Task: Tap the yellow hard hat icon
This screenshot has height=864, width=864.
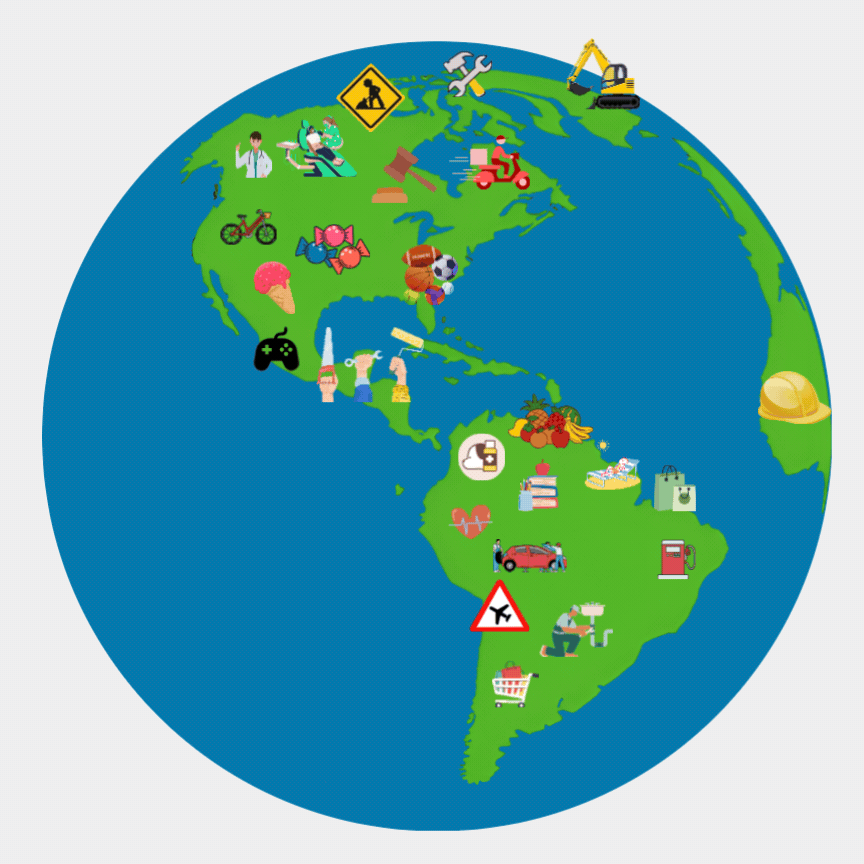Action: tap(793, 397)
